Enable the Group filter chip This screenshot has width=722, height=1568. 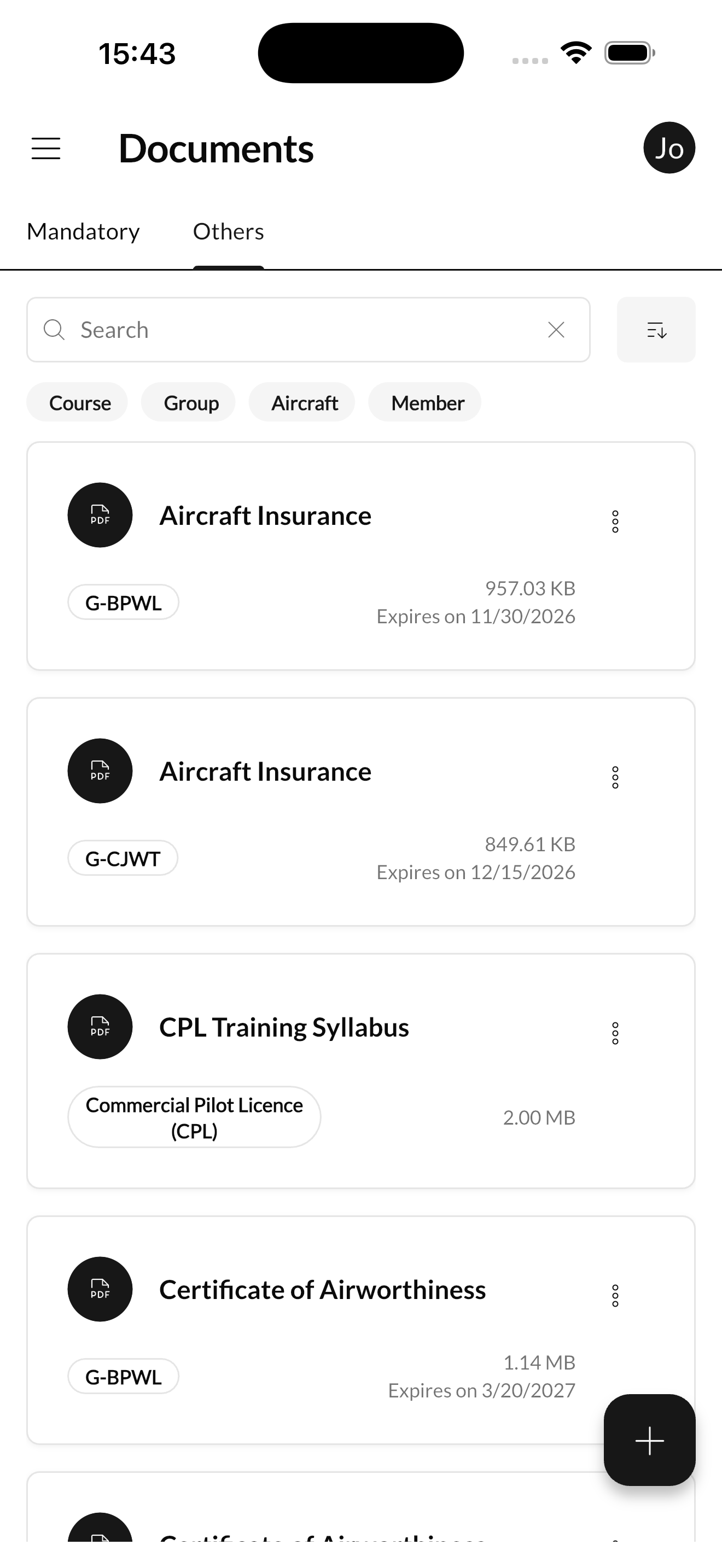click(188, 402)
